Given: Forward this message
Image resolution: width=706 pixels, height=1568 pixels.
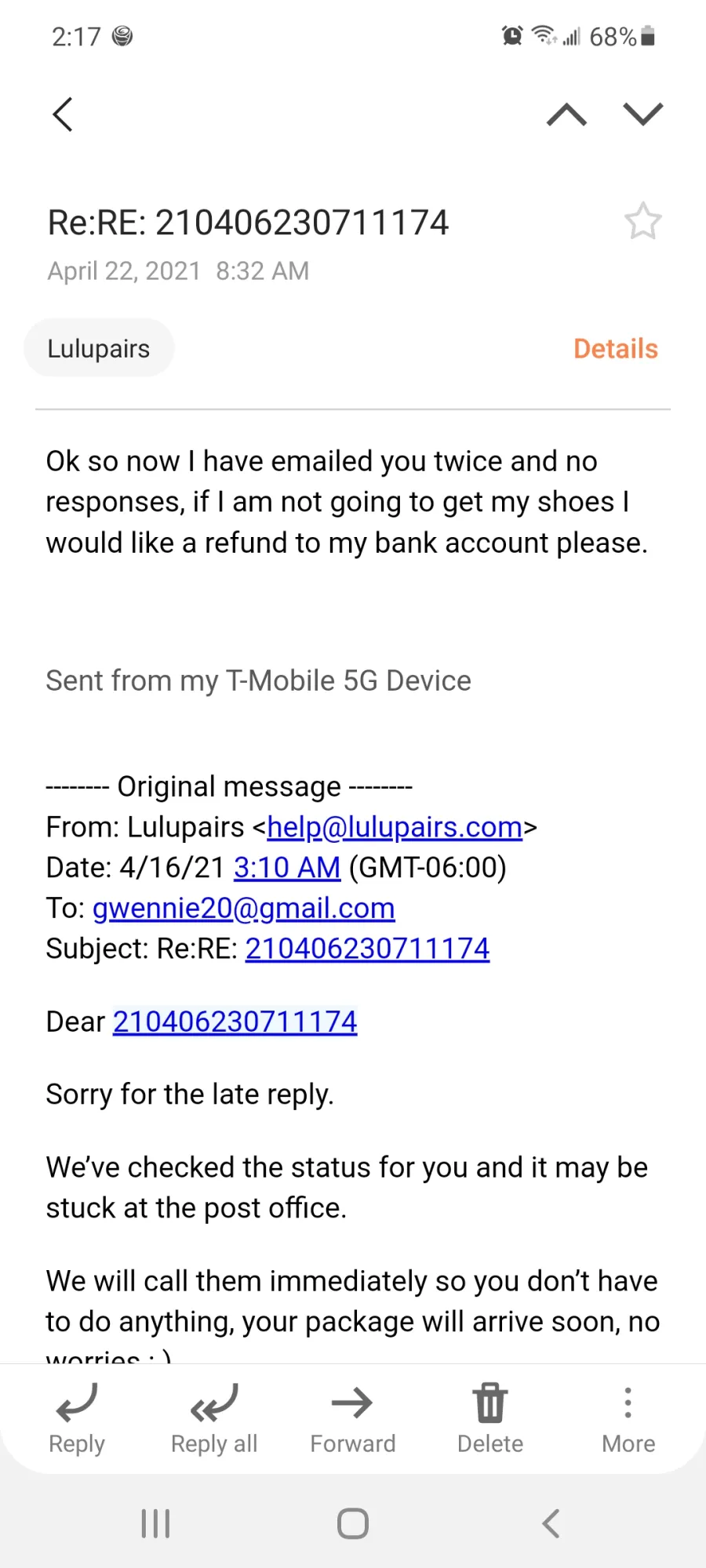Looking at the screenshot, I should click(353, 1419).
